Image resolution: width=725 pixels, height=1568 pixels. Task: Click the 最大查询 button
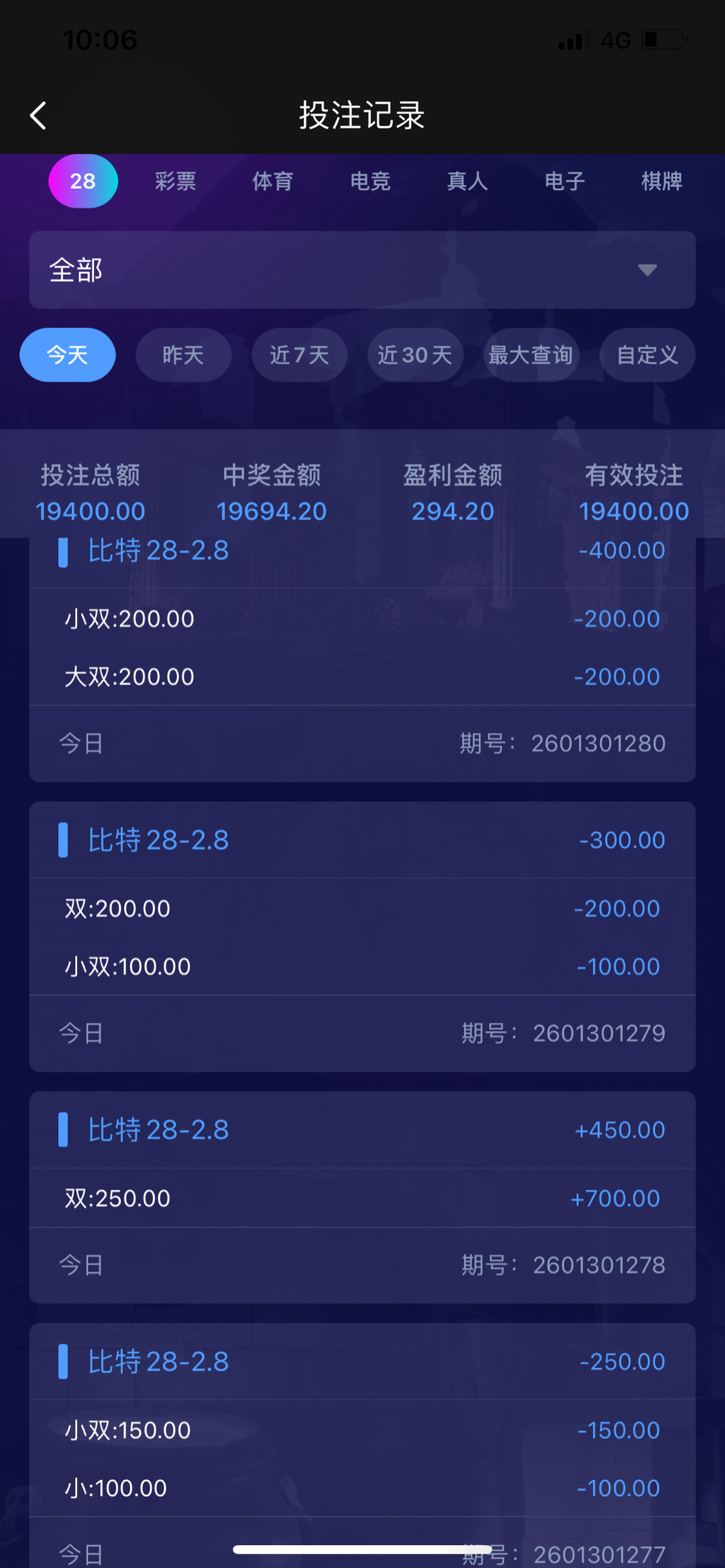[x=530, y=355]
